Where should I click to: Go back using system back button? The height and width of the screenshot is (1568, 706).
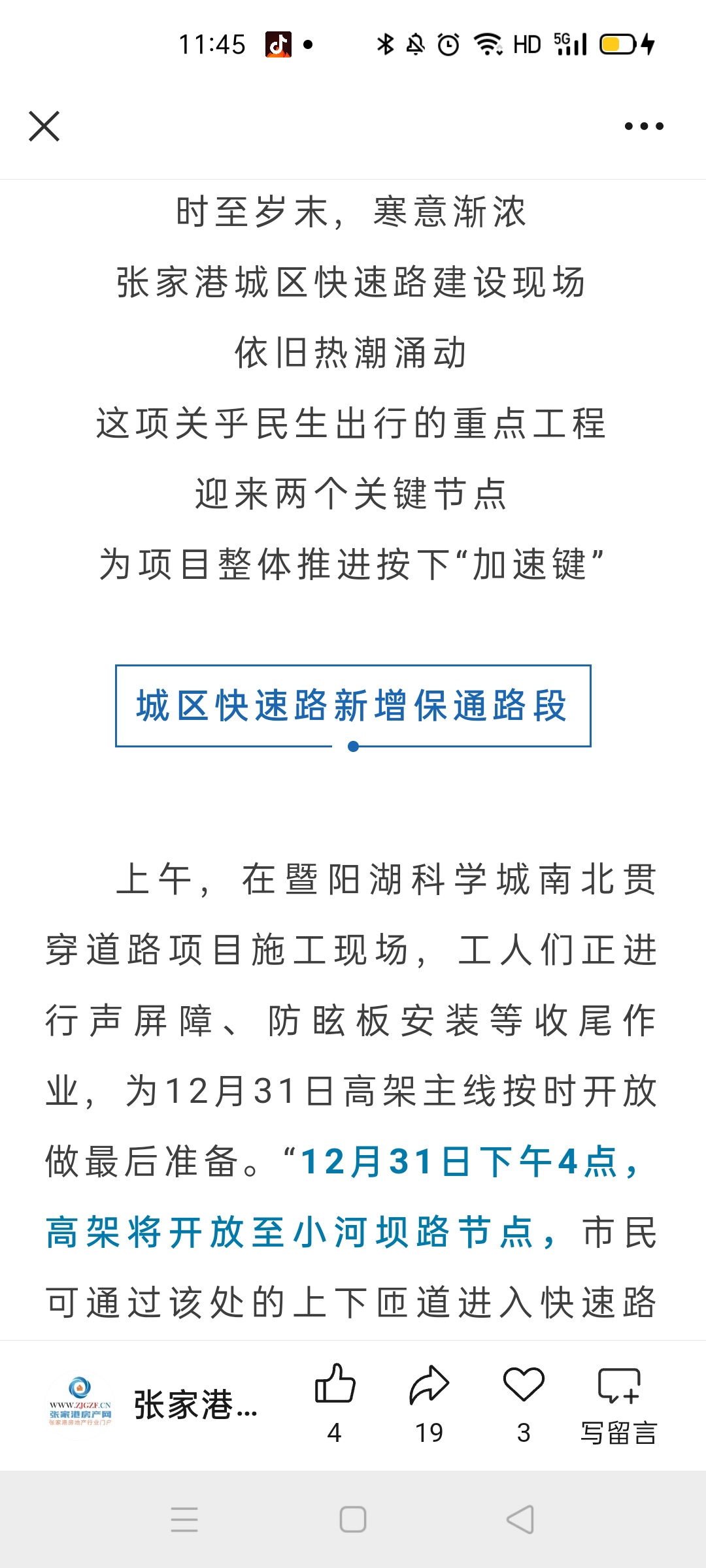tap(520, 1520)
